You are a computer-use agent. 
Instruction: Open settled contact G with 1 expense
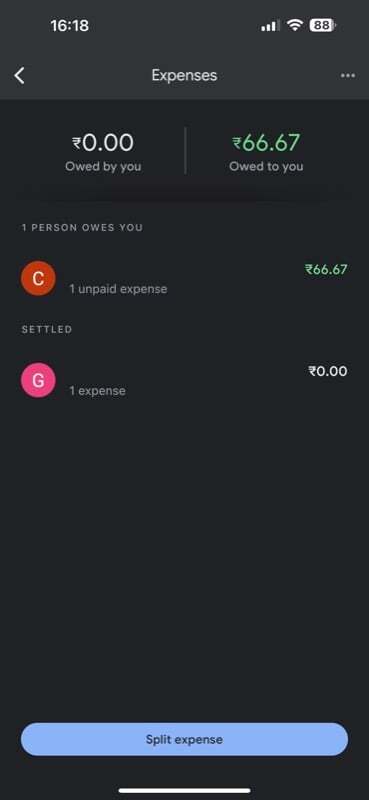184,381
